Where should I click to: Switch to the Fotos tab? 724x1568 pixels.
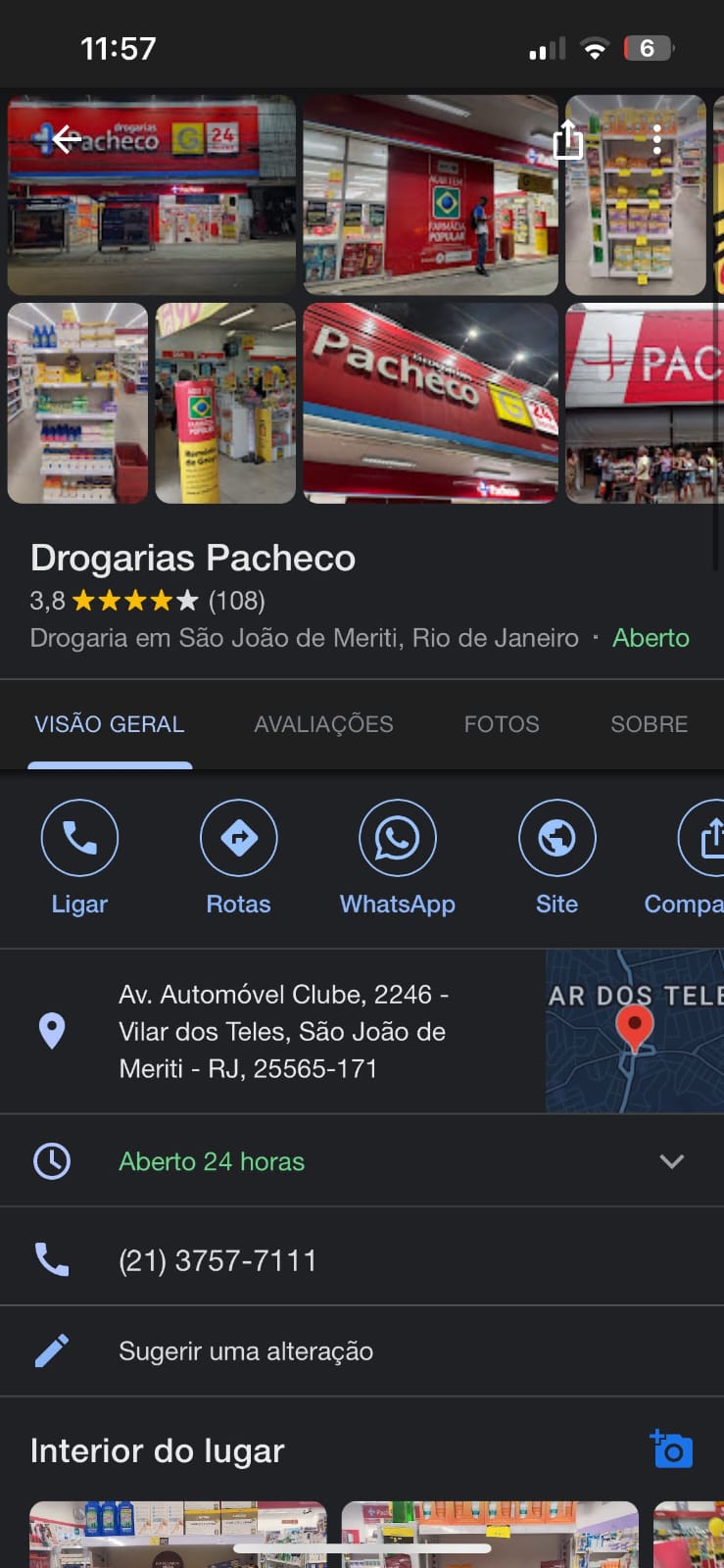click(x=502, y=724)
